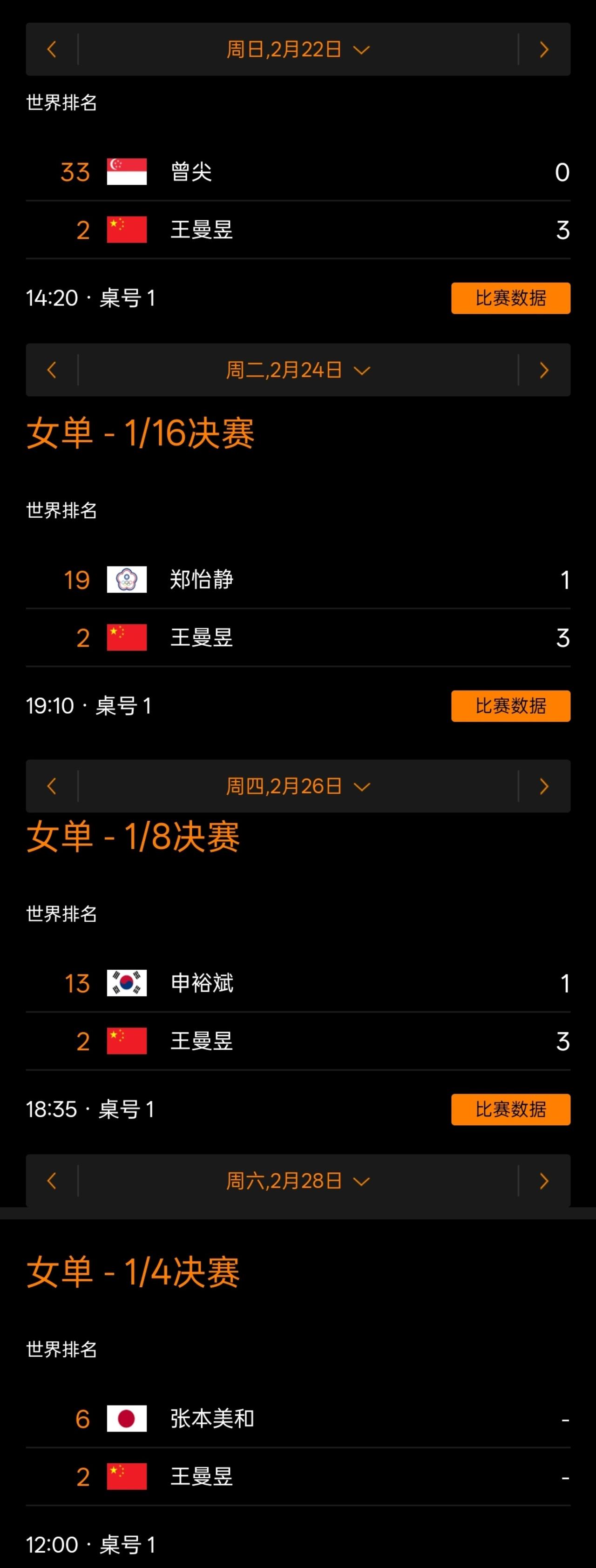Go to the day before 周日,2月22日
596x1568 pixels.
click(52, 49)
